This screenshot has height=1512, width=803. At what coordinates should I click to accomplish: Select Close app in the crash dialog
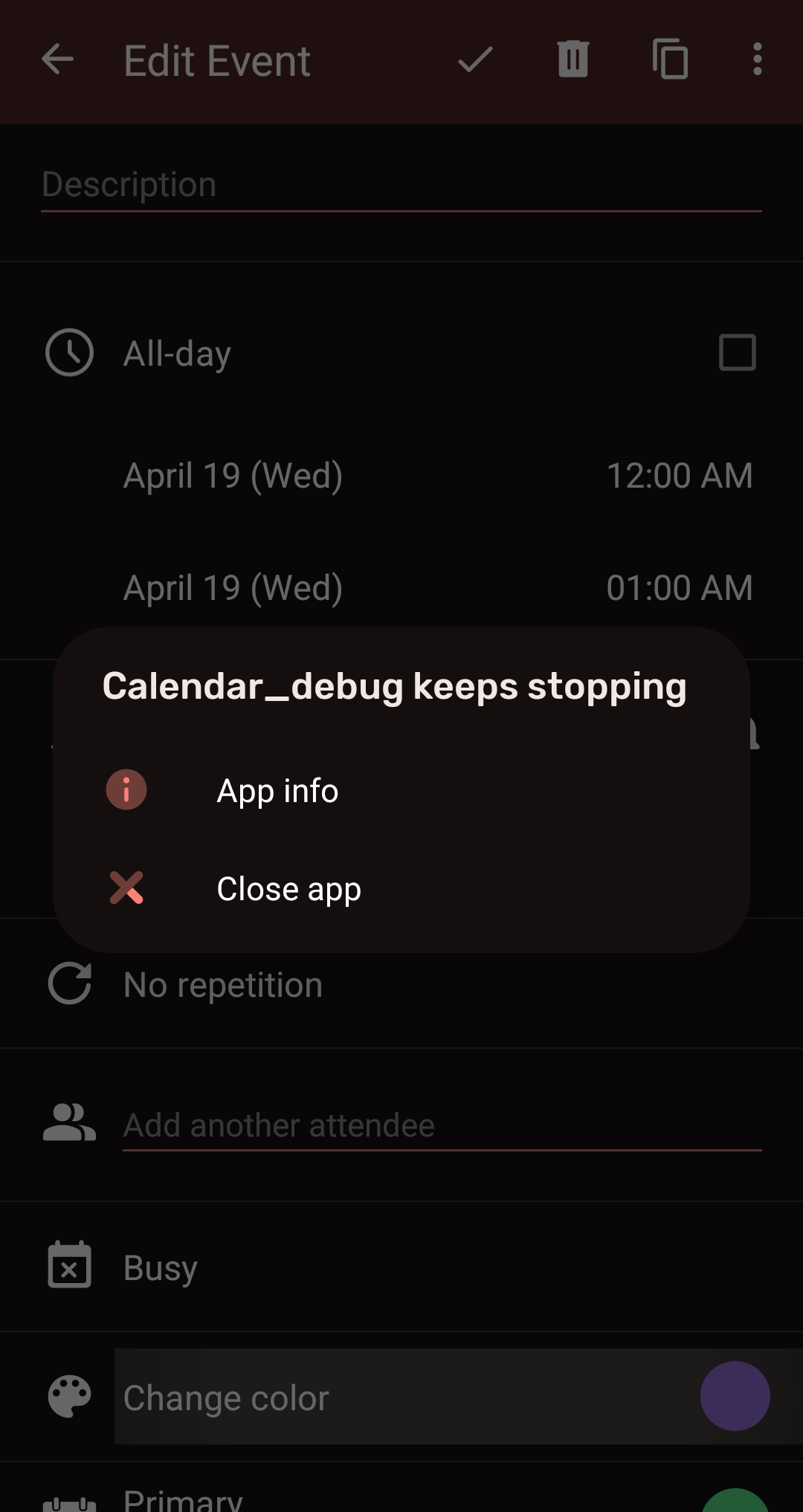pyautogui.click(x=288, y=888)
